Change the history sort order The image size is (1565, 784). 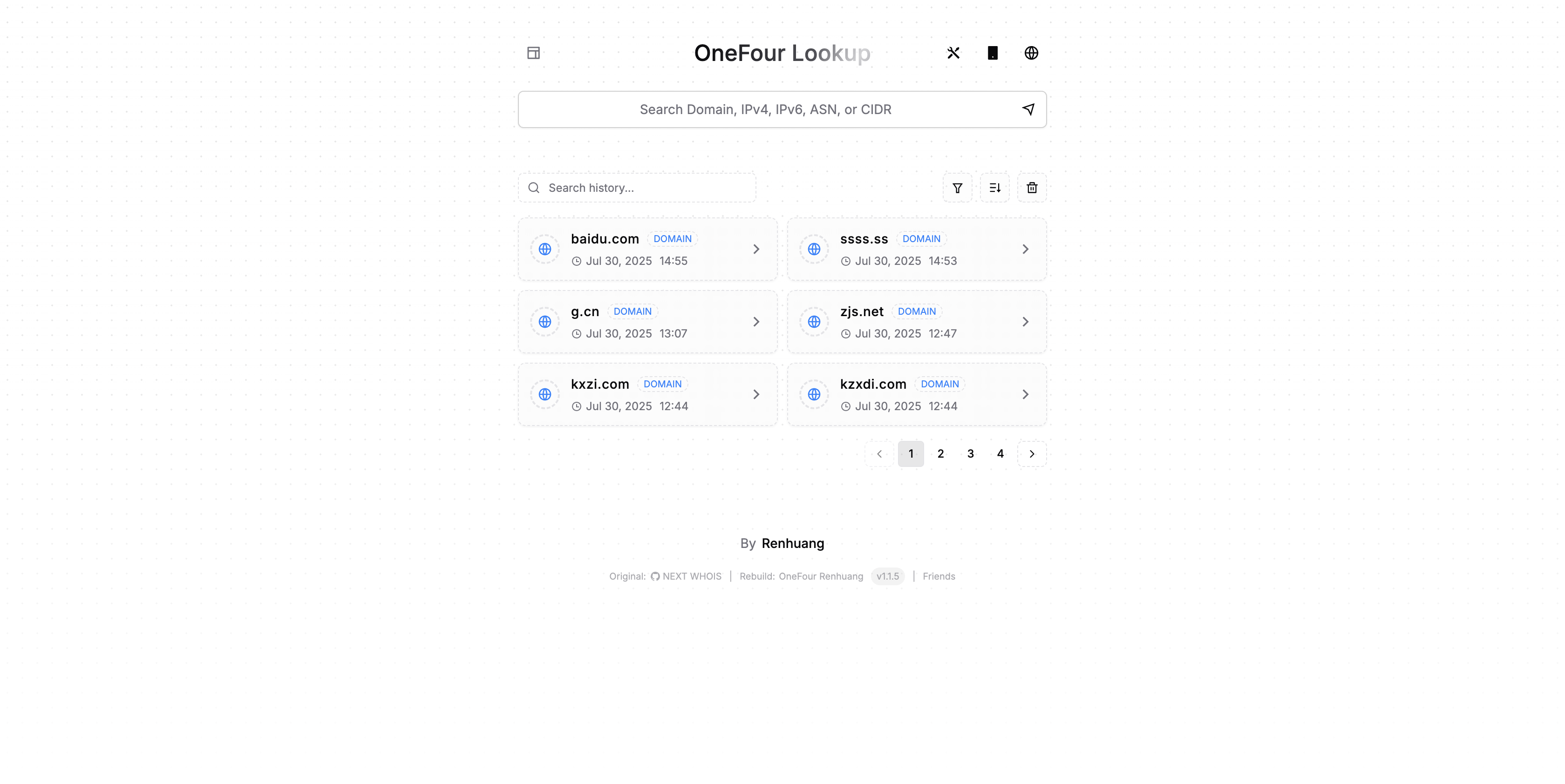click(x=994, y=188)
